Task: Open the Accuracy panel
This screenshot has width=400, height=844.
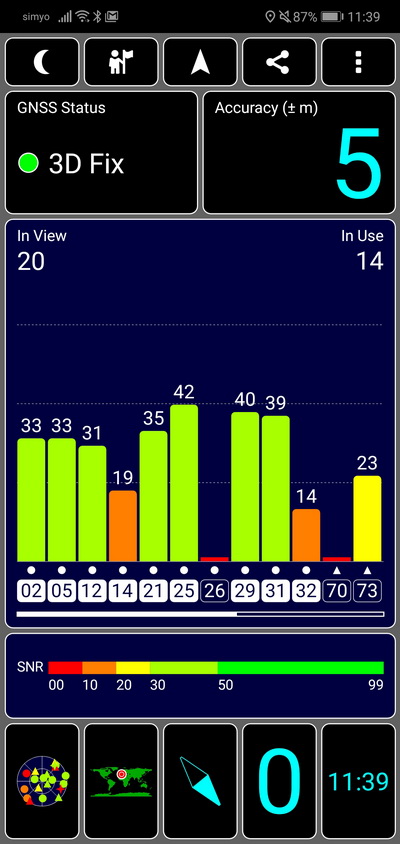Action: (299, 153)
